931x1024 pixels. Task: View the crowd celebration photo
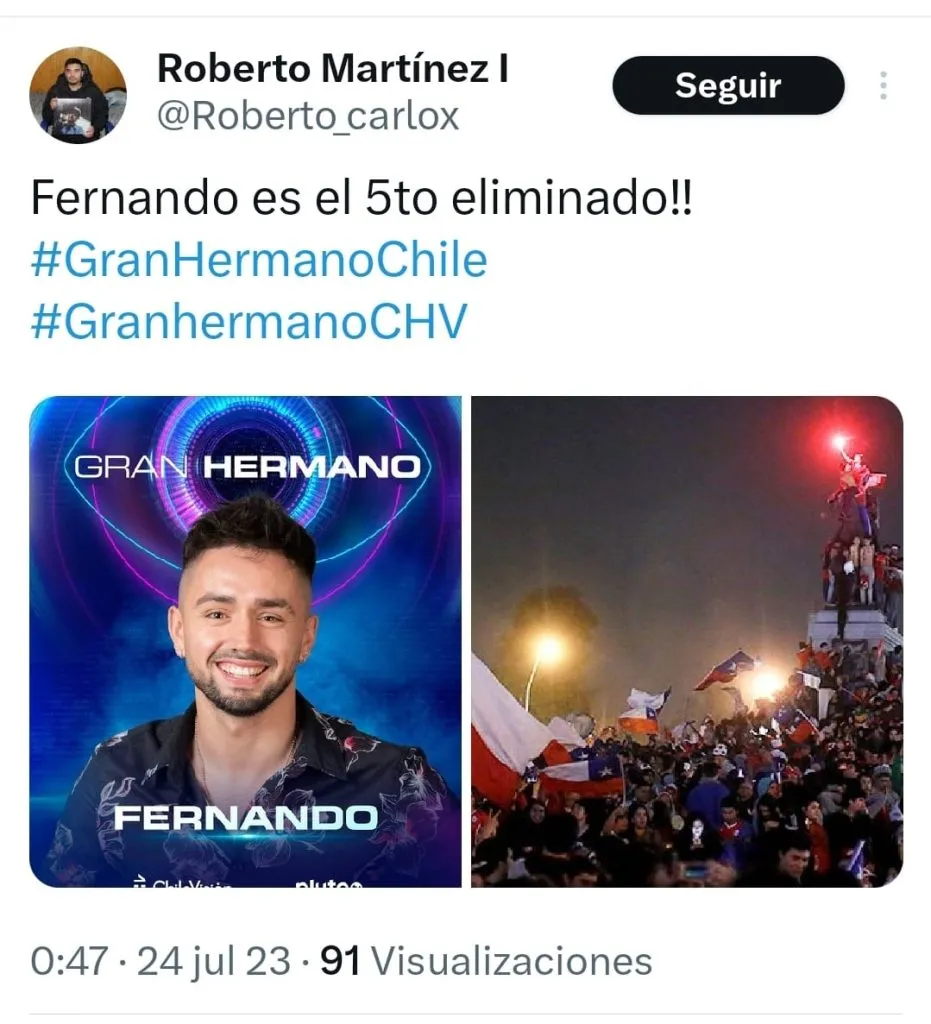(x=687, y=641)
